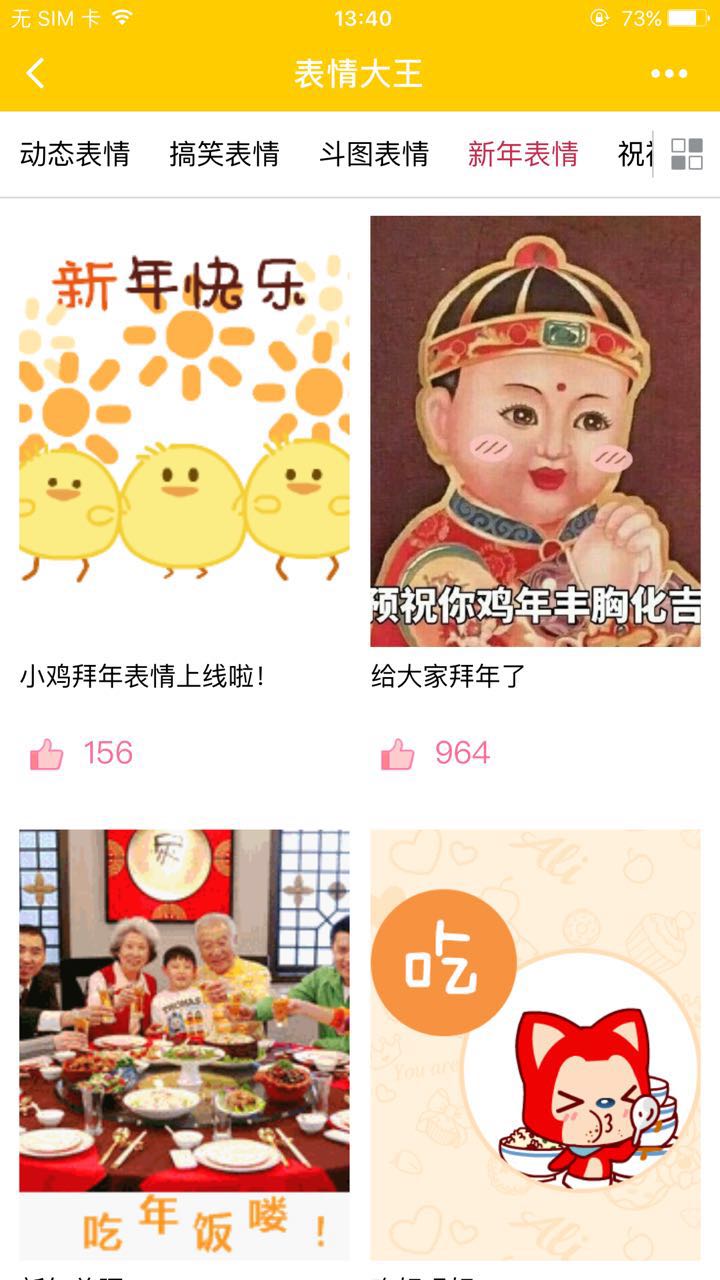Open the 斗图表情 tab
Image resolution: width=720 pixels, height=1280 pixels.
pyautogui.click(x=374, y=154)
